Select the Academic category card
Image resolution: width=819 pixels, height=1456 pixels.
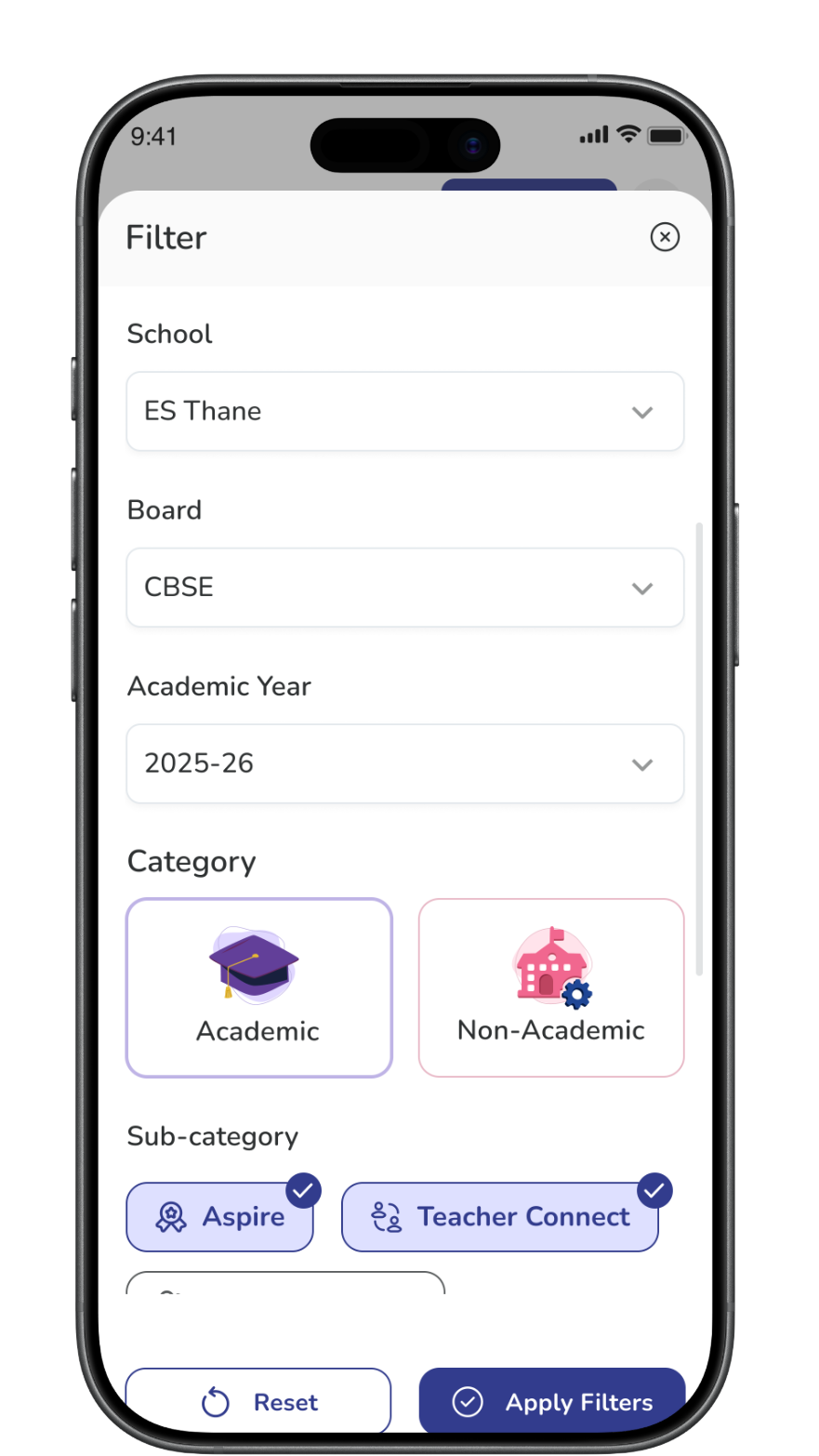tap(258, 987)
